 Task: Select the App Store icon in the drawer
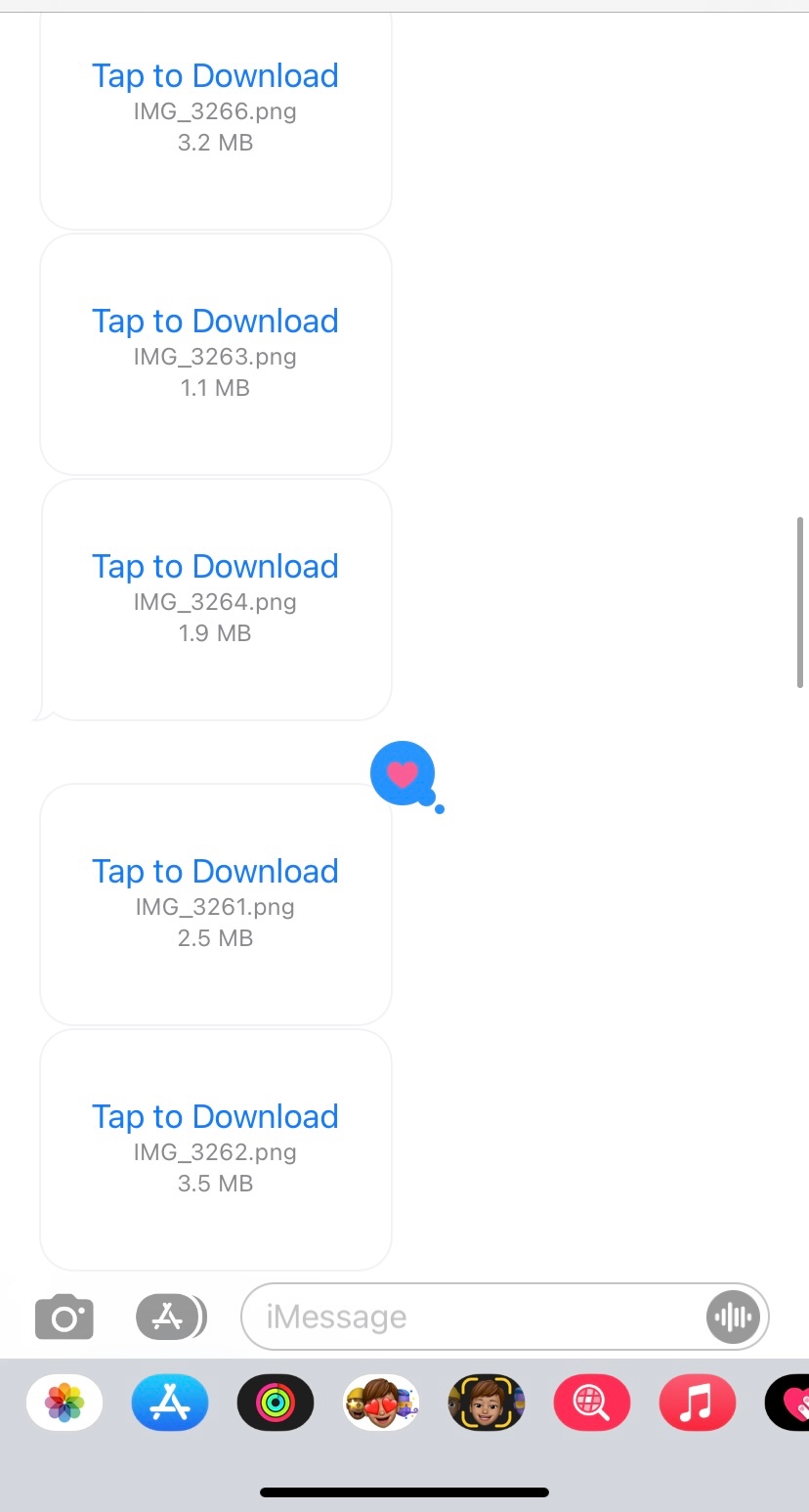(169, 1403)
